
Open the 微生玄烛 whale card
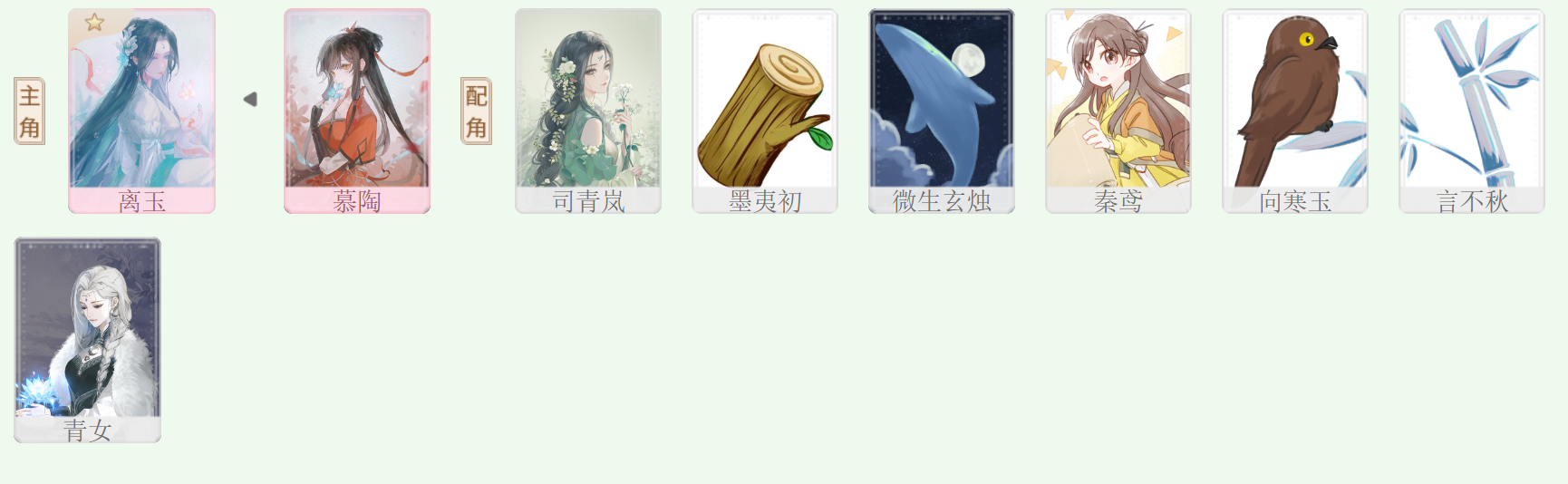coord(942,111)
